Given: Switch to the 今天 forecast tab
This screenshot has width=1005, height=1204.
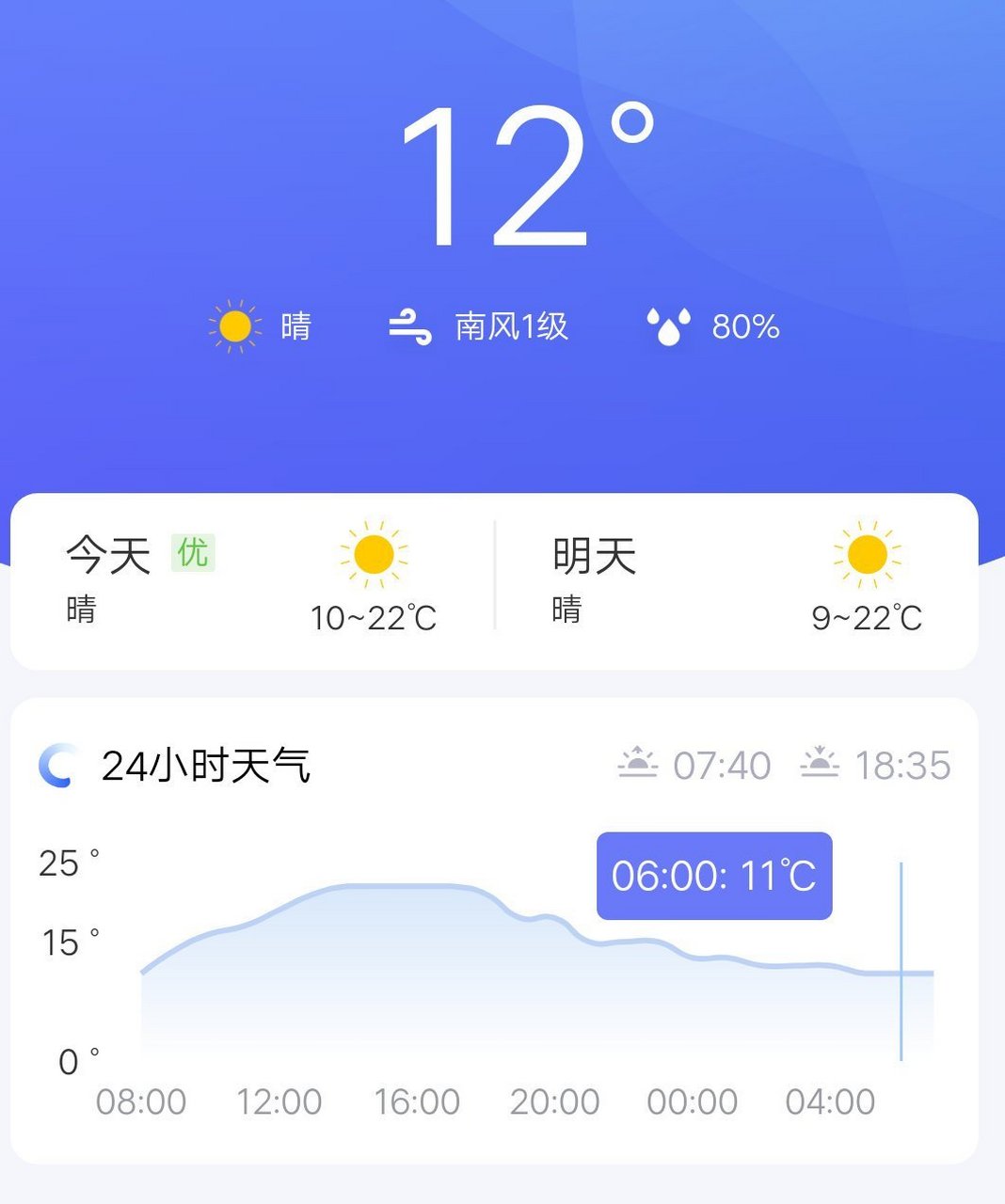Looking at the screenshot, I should [106, 553].
